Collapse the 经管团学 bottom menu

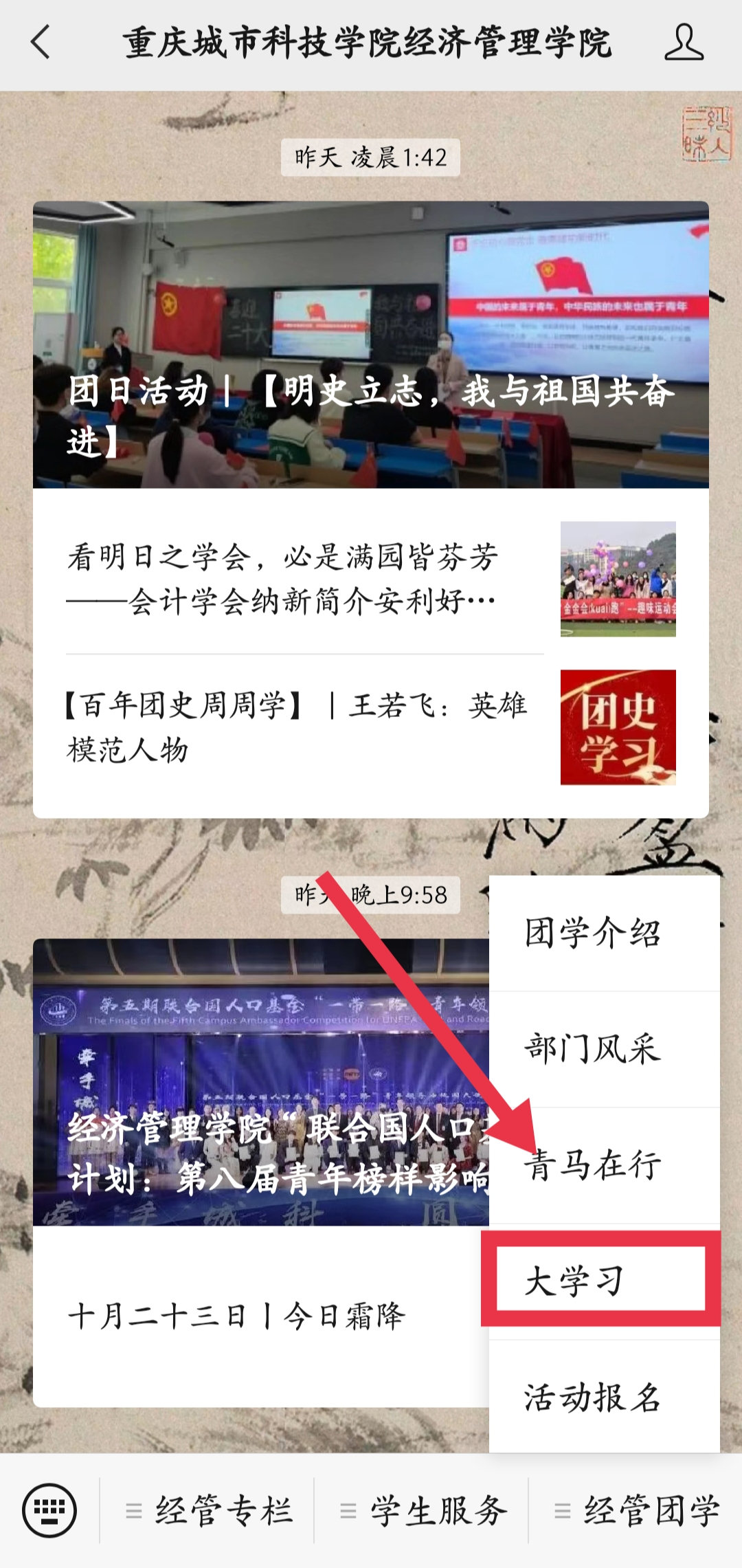(638, 1510)
